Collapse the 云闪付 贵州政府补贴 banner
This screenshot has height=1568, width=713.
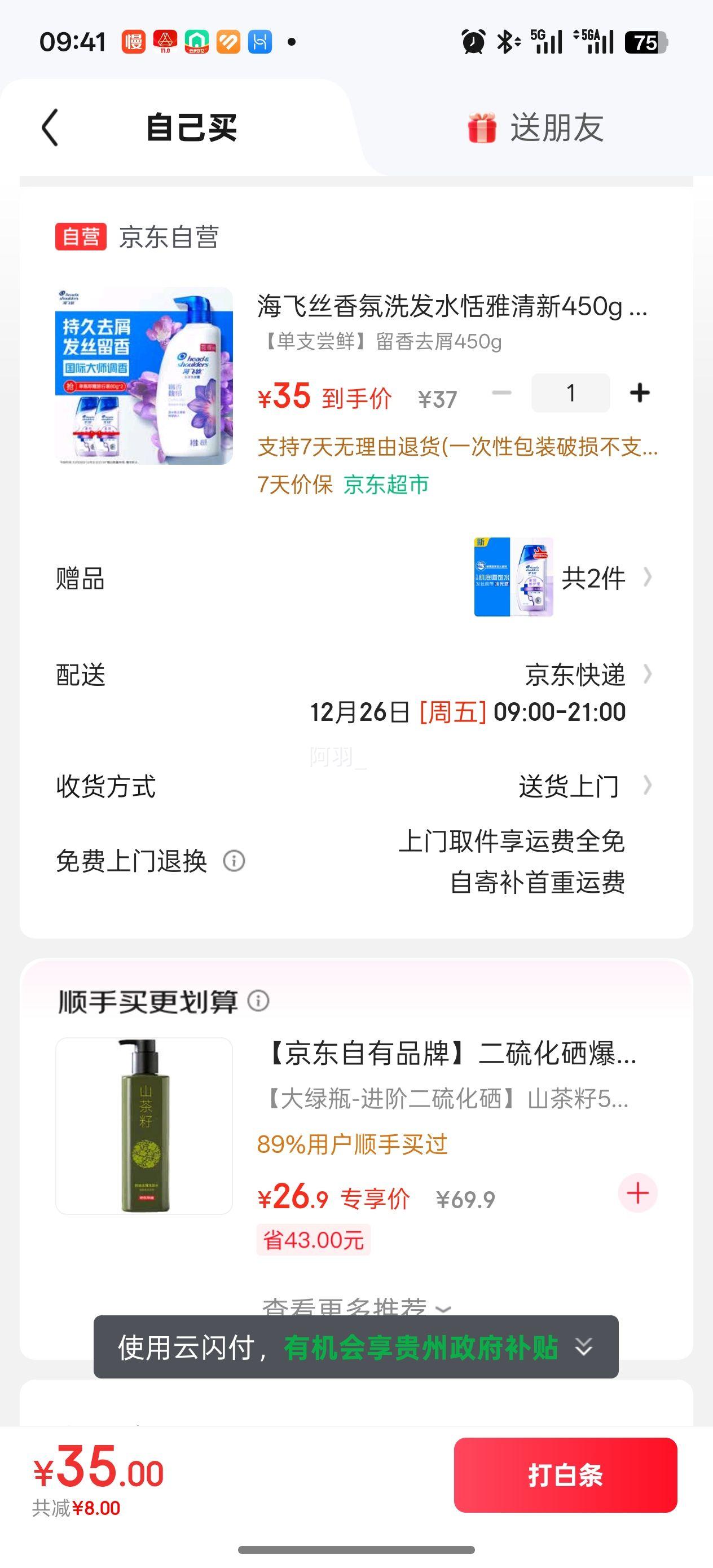[584, 1347]
